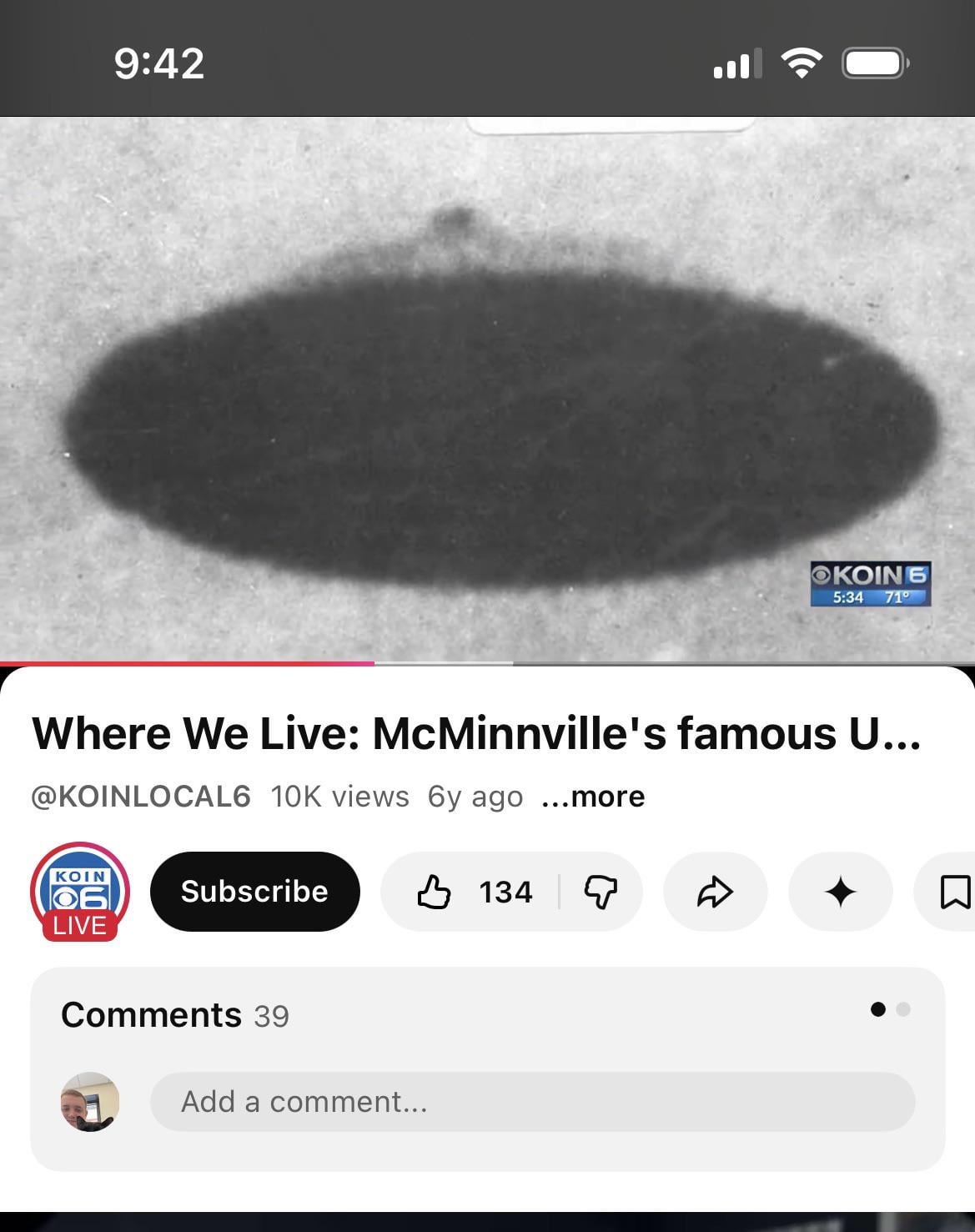
Task: Open the @KOINLOCAL6 channel handle
Action: (140, 797)
